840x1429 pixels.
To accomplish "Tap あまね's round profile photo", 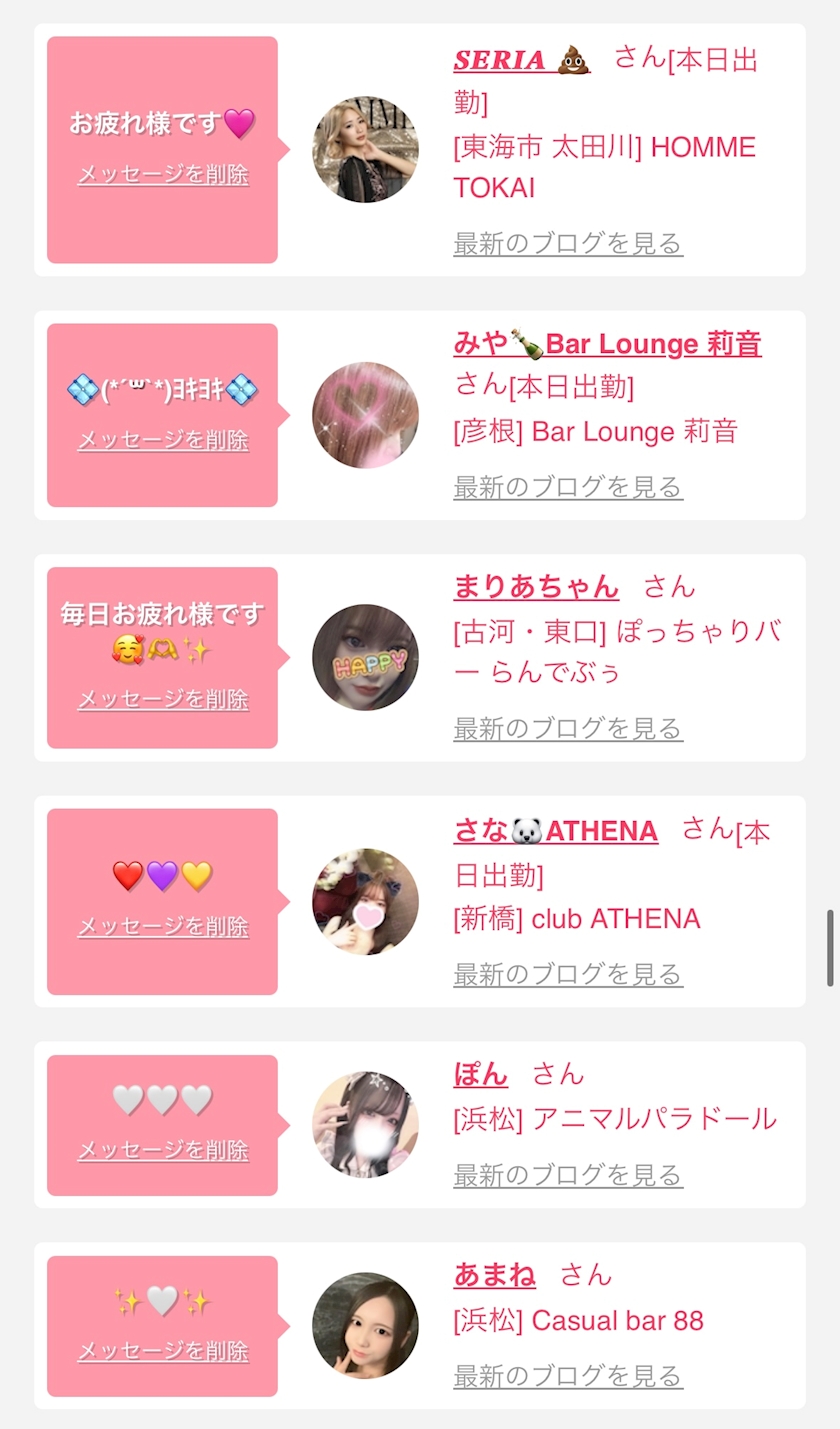I will pos(365,1325).
